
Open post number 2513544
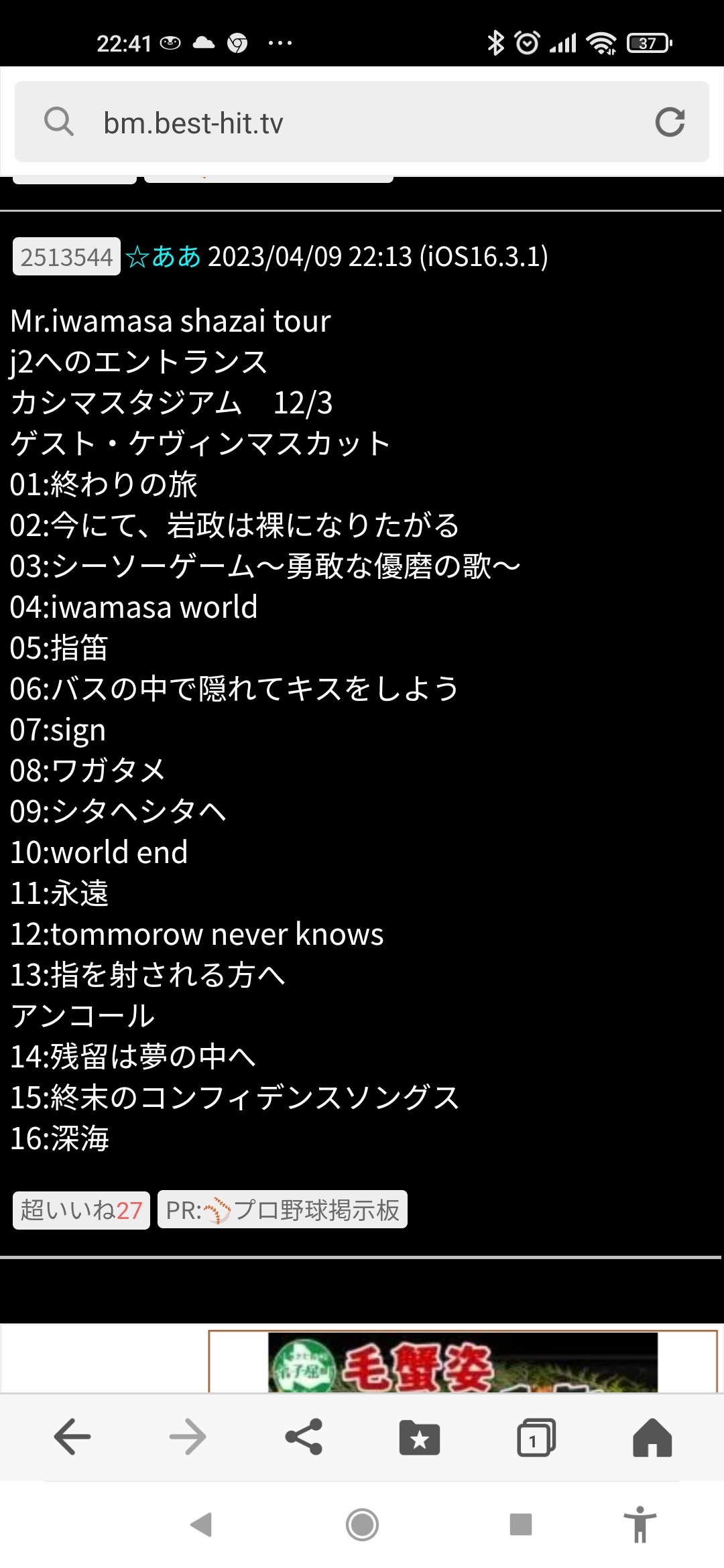pos(66,257)
